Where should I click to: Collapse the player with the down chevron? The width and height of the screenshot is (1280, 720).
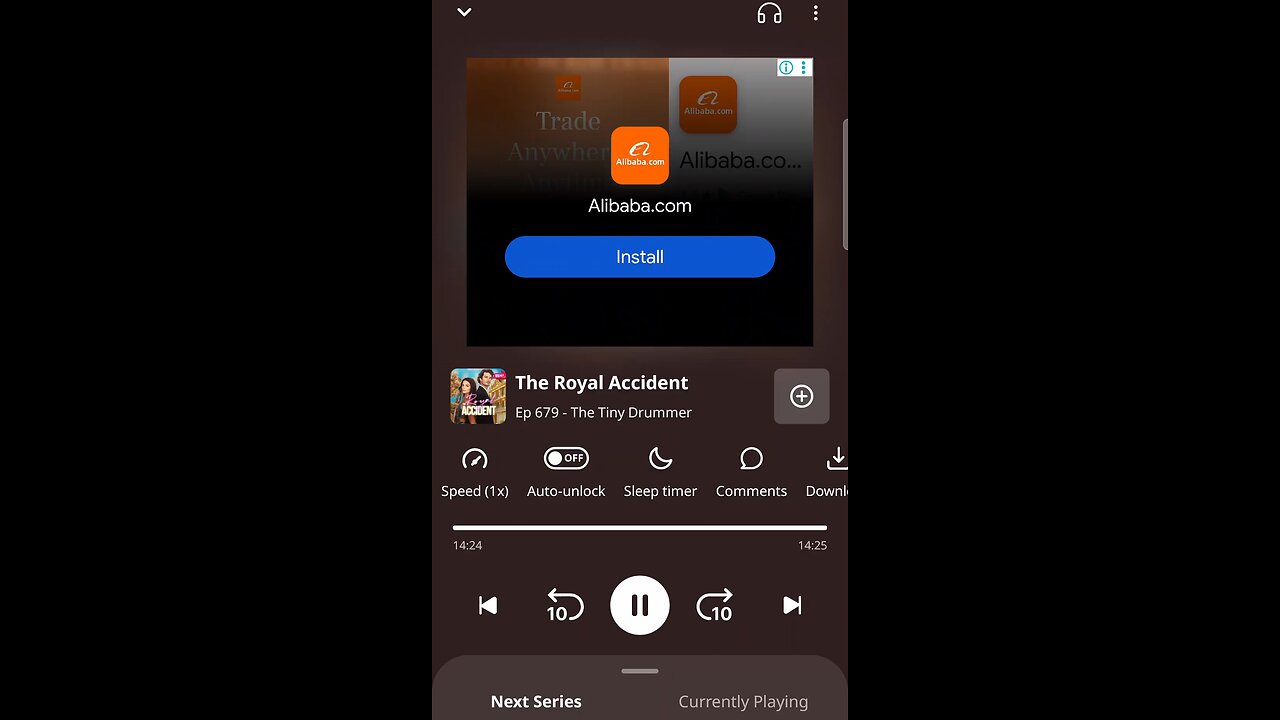click(464, 13)
